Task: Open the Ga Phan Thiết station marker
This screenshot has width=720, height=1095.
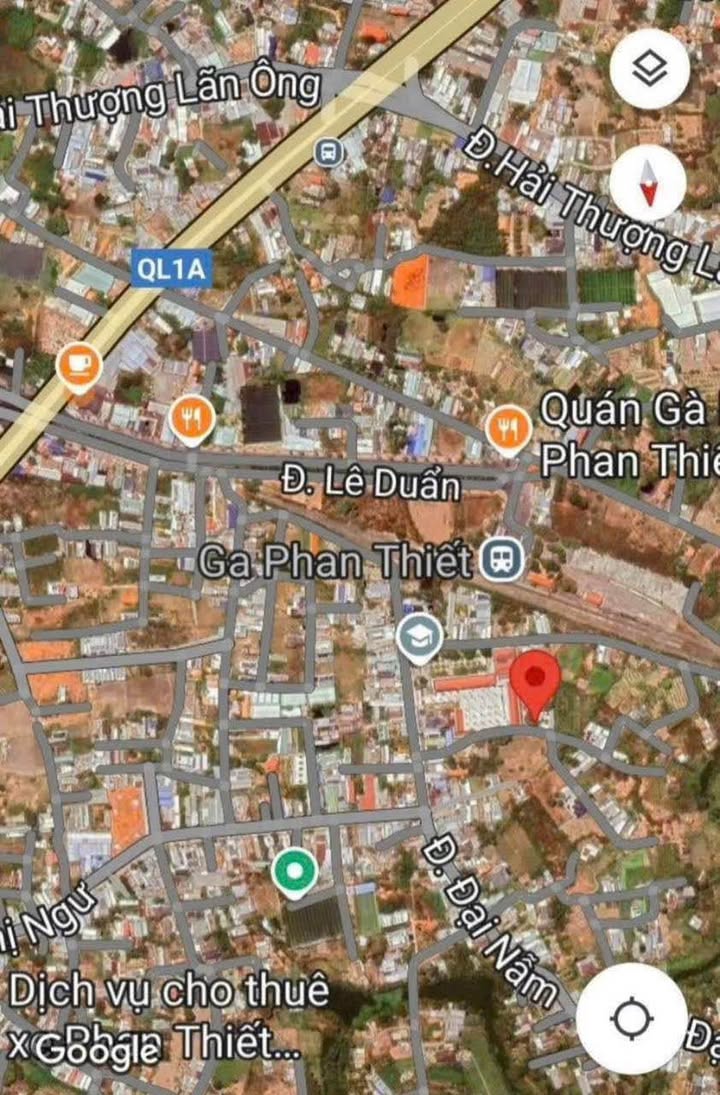Action: tap(501, 560)
